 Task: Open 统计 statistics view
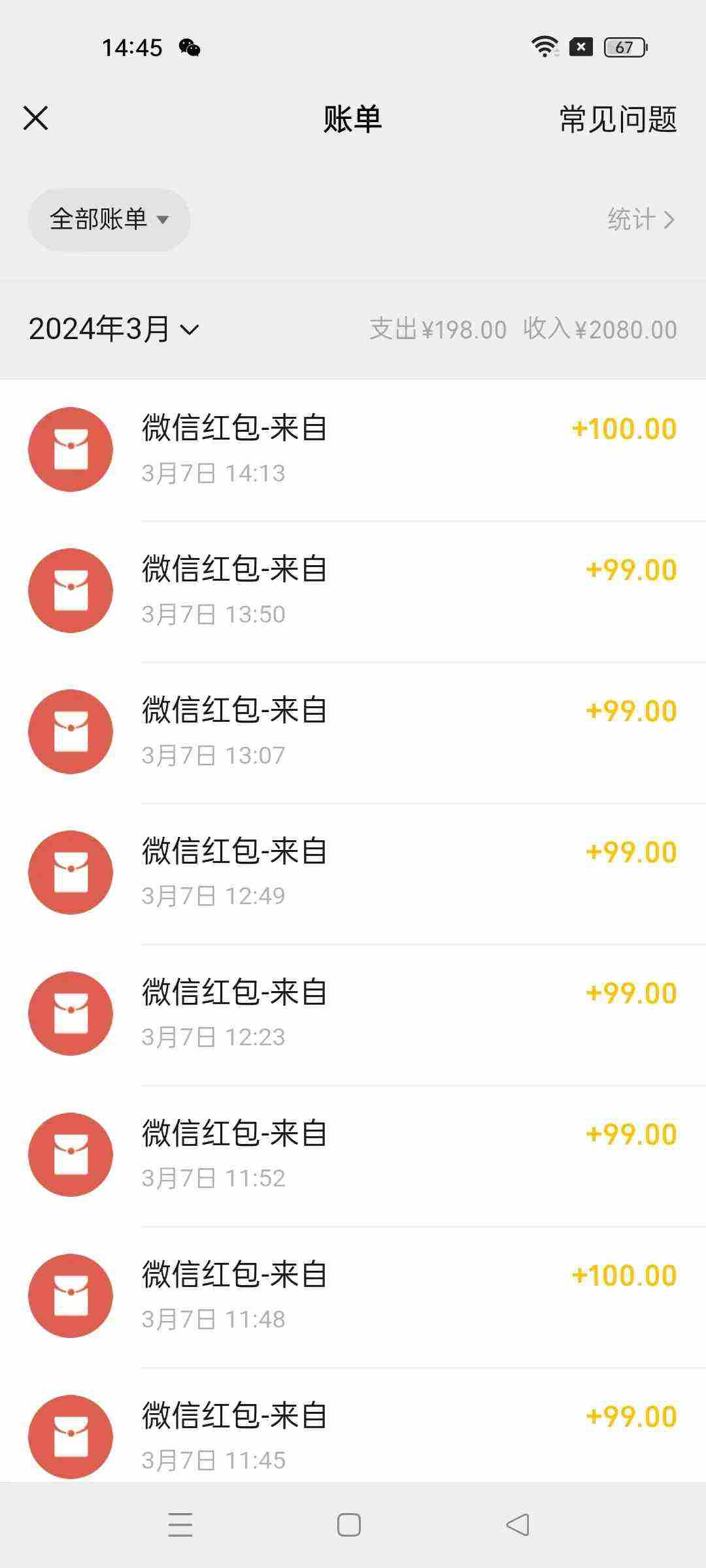click(x=640, y=220)
